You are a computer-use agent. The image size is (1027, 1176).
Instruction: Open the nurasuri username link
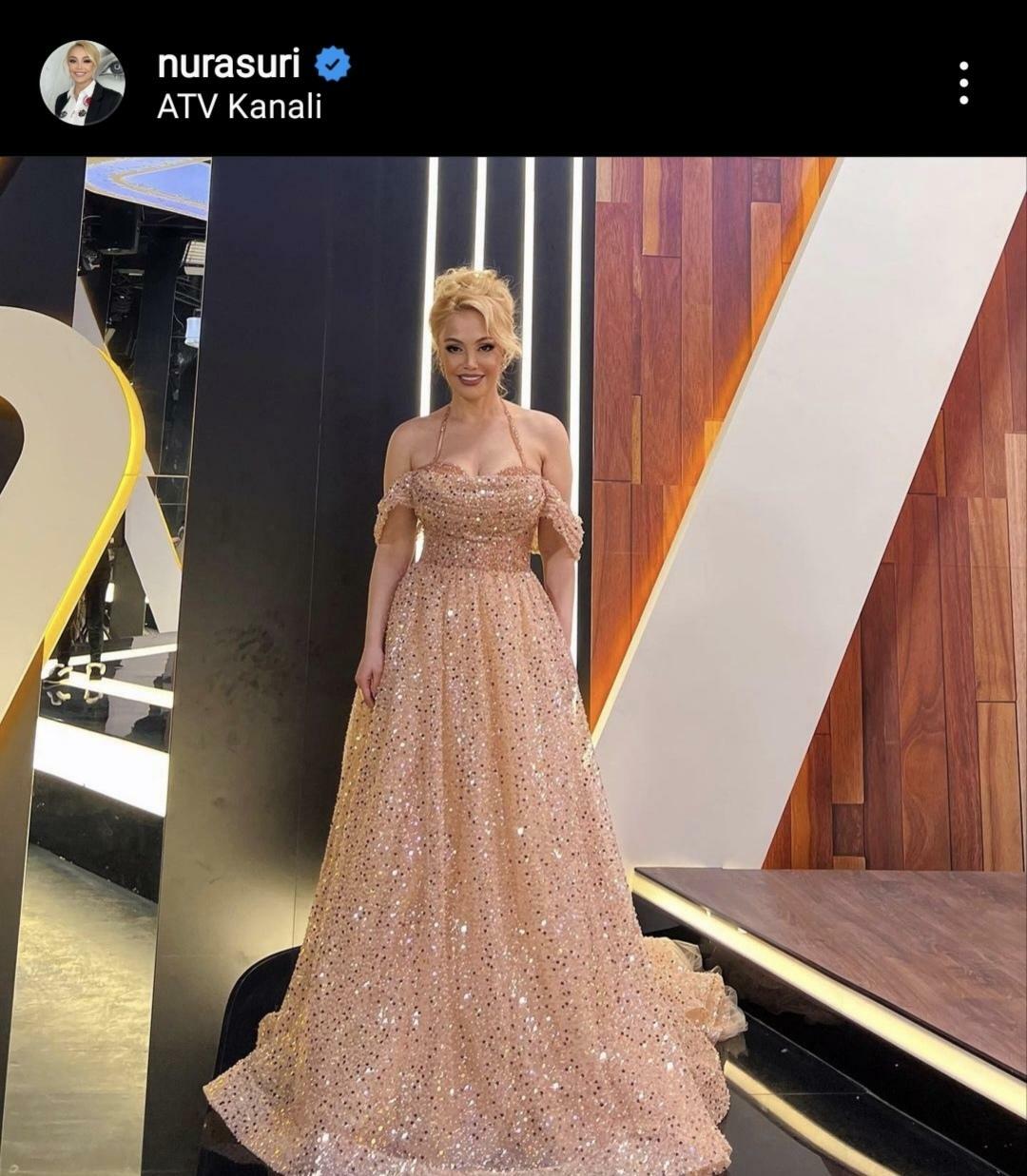228,64
